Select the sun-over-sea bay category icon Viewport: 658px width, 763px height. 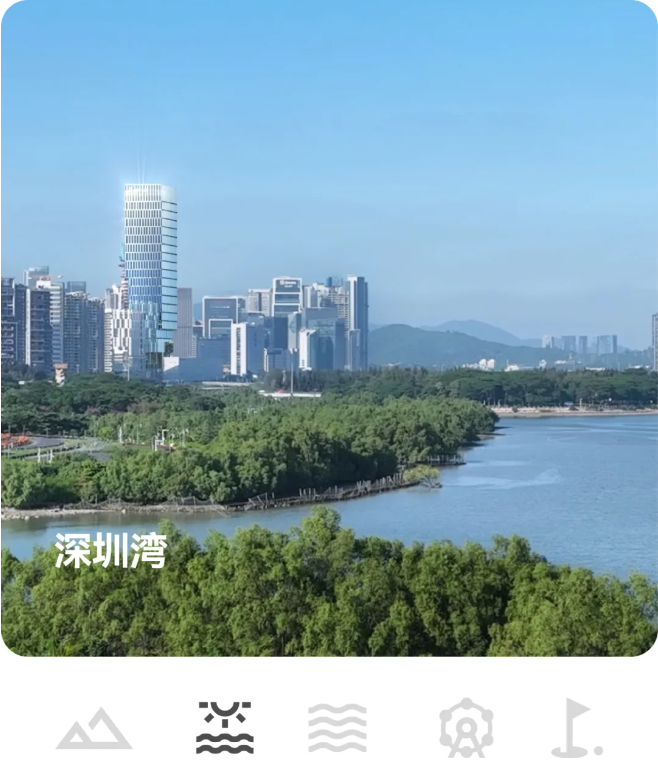(x=225, y=727)
